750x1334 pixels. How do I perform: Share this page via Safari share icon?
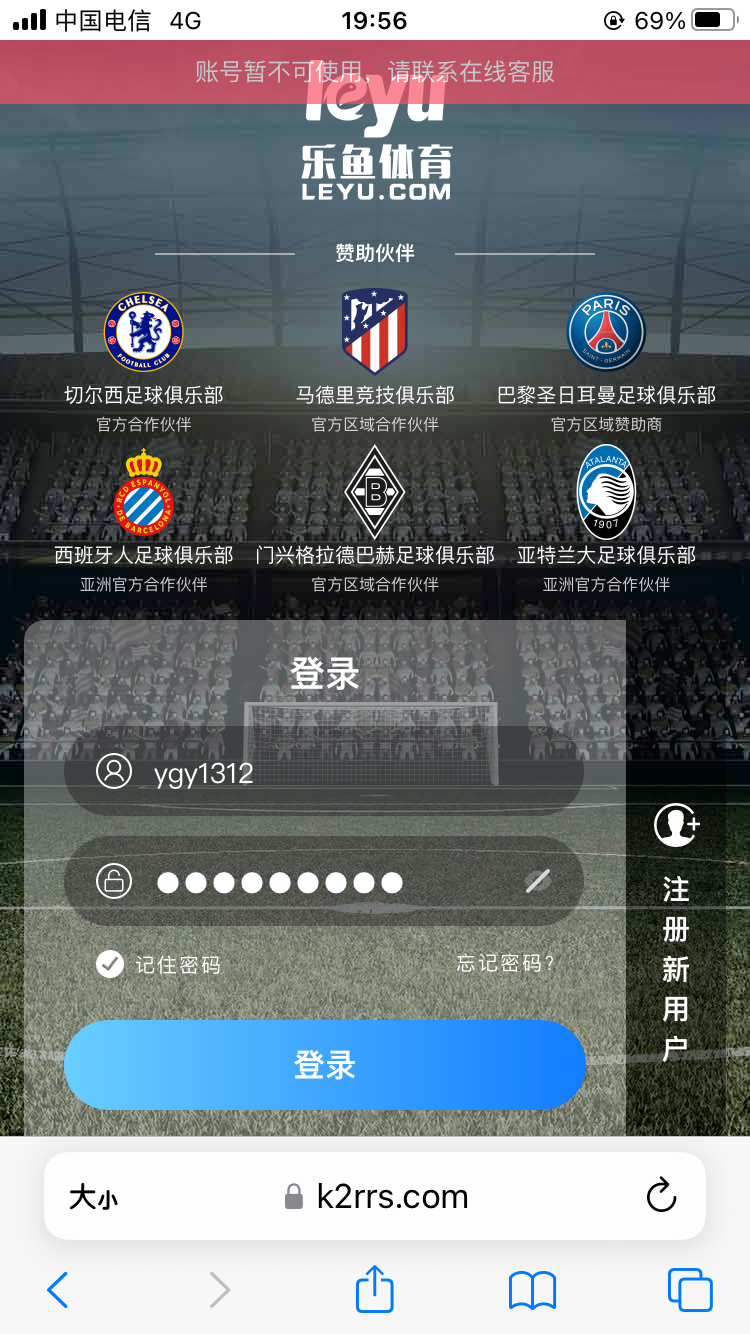(375, 1289)
